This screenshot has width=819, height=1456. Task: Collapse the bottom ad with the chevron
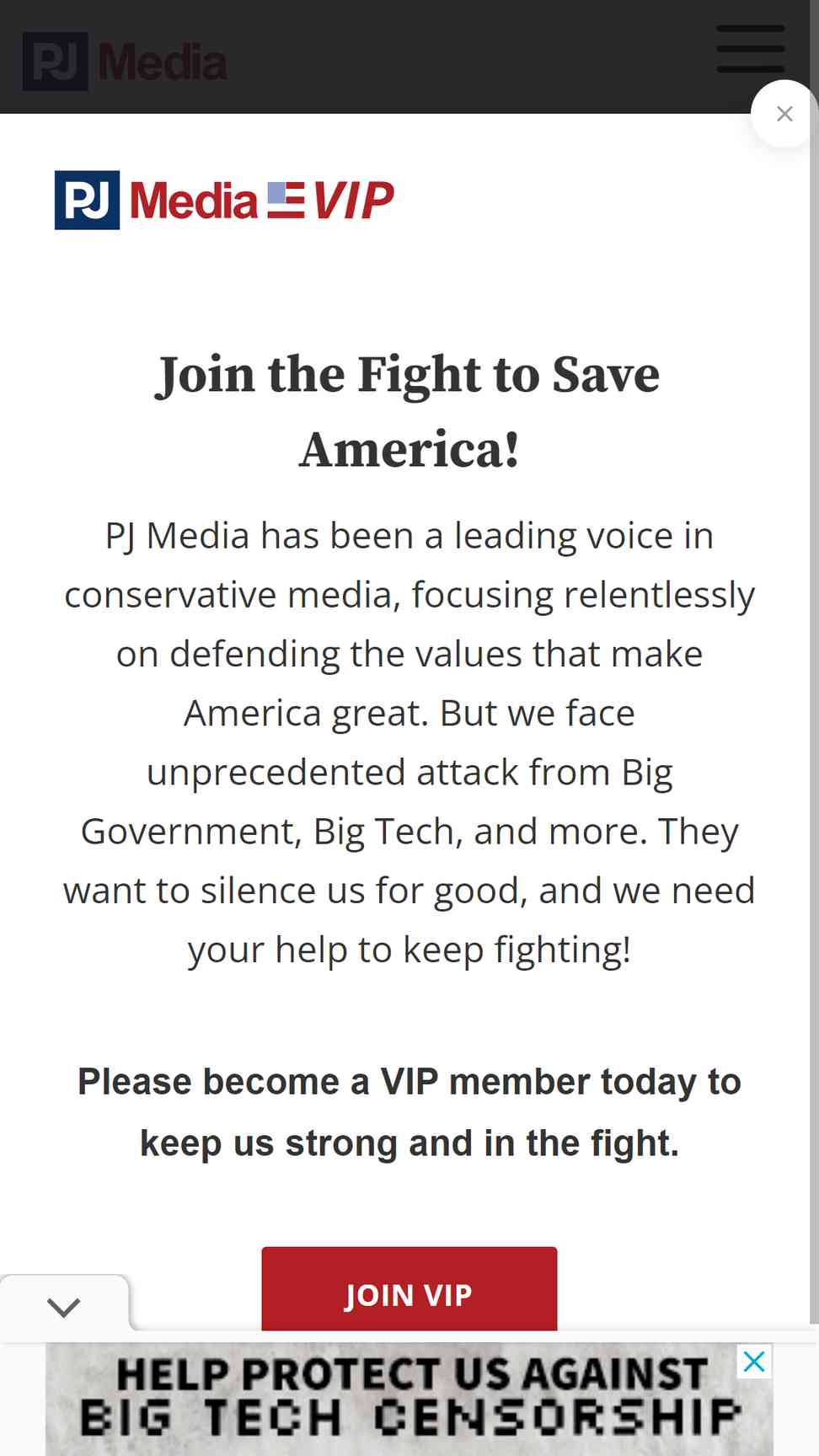(x=64, y=1307)
